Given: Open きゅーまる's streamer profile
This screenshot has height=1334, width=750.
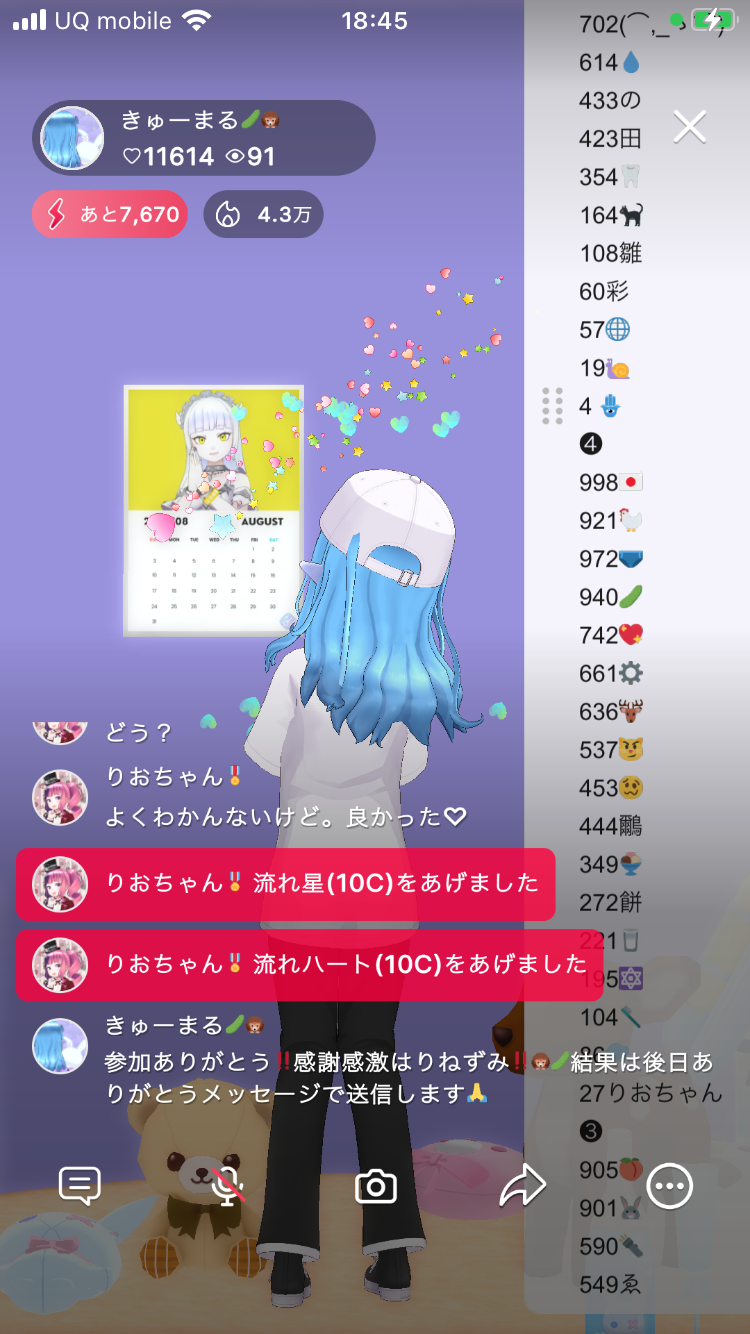Looking at the screenshot, I should (72, 138).
